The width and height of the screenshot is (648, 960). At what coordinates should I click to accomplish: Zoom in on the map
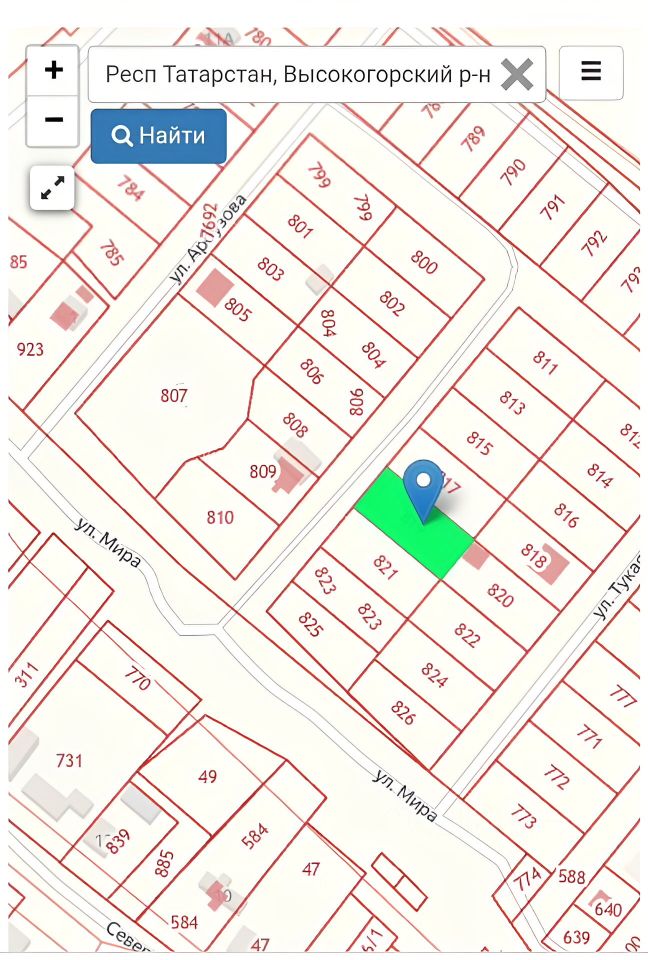tap(54, 71)
